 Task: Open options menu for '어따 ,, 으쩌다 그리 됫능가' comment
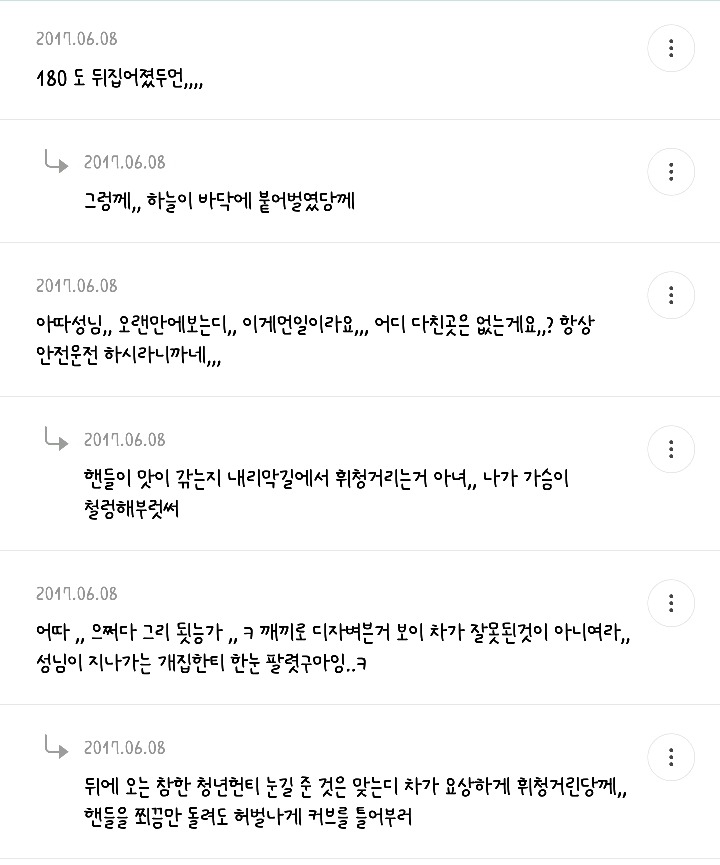[x=671, y=603]
